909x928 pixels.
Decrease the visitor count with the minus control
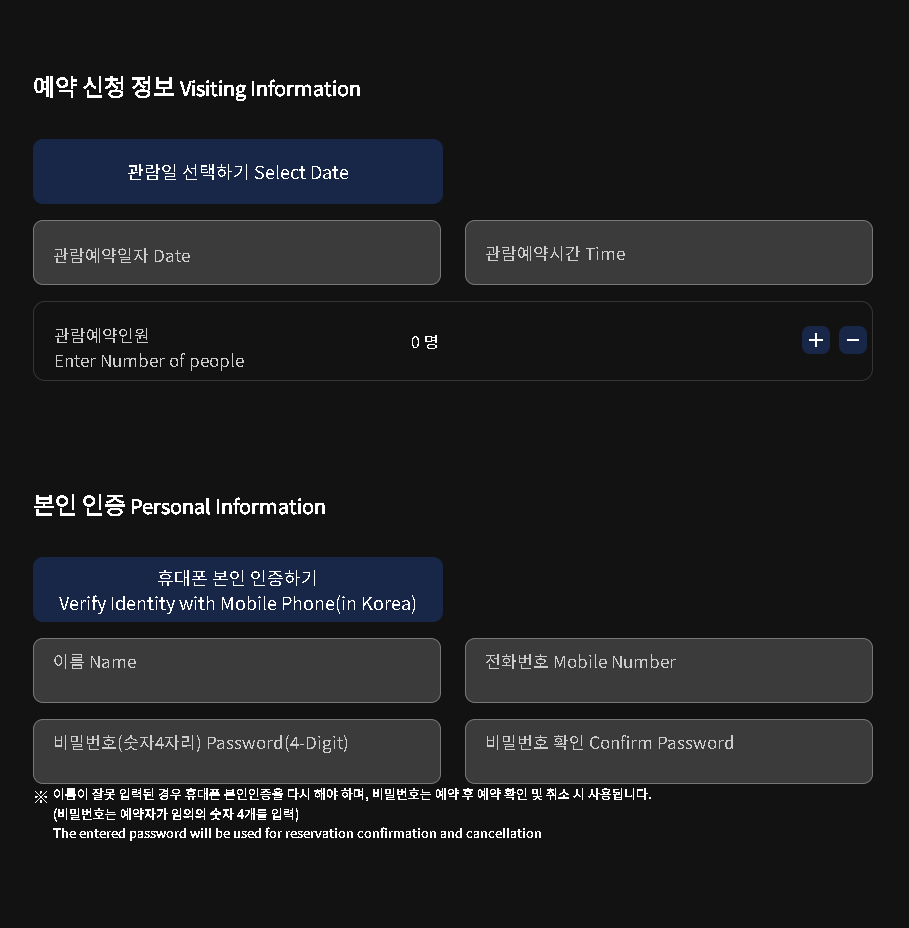click(x=852, y=340)
